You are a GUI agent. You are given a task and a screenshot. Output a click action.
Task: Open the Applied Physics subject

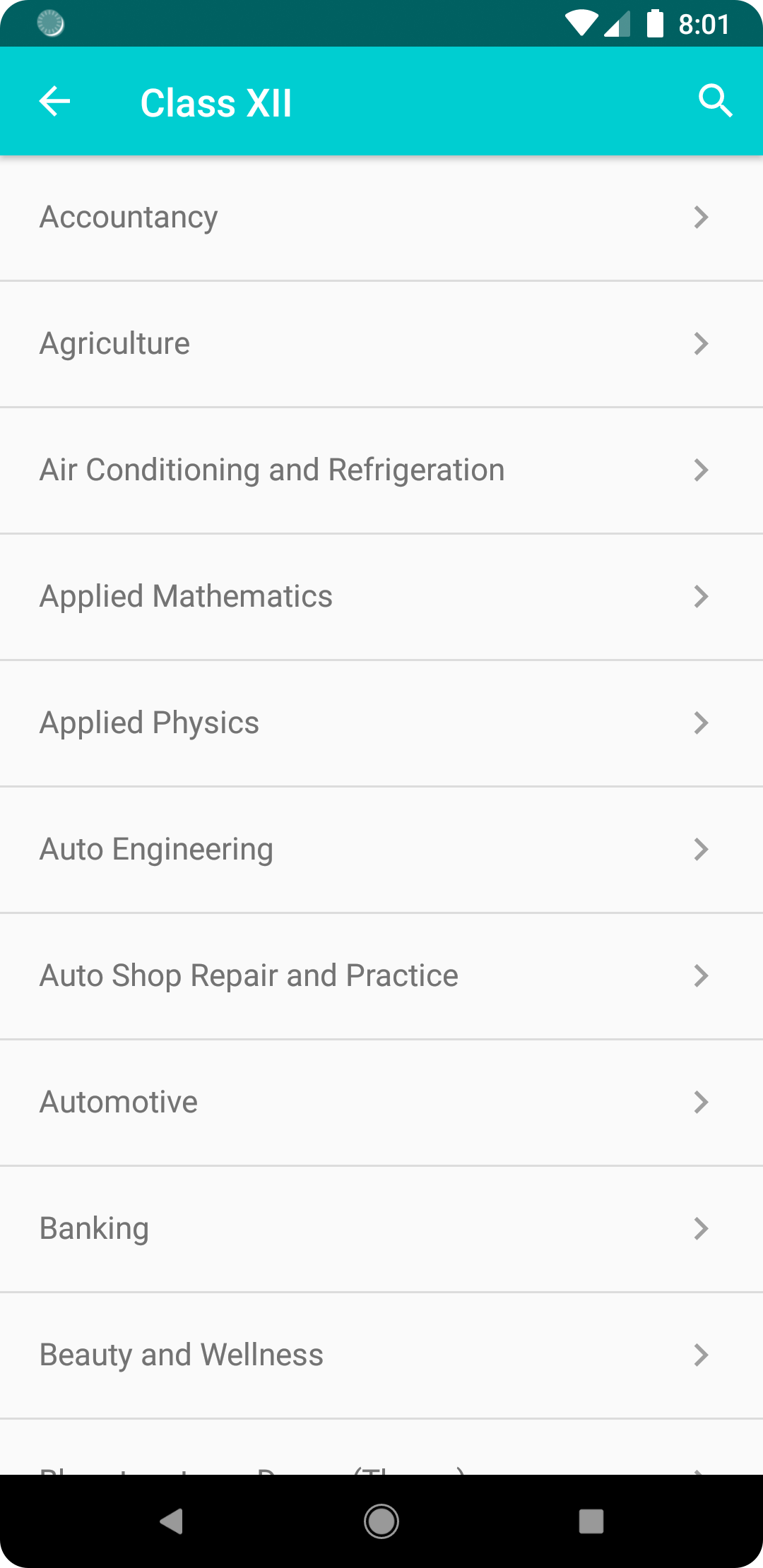pos(381,723)
